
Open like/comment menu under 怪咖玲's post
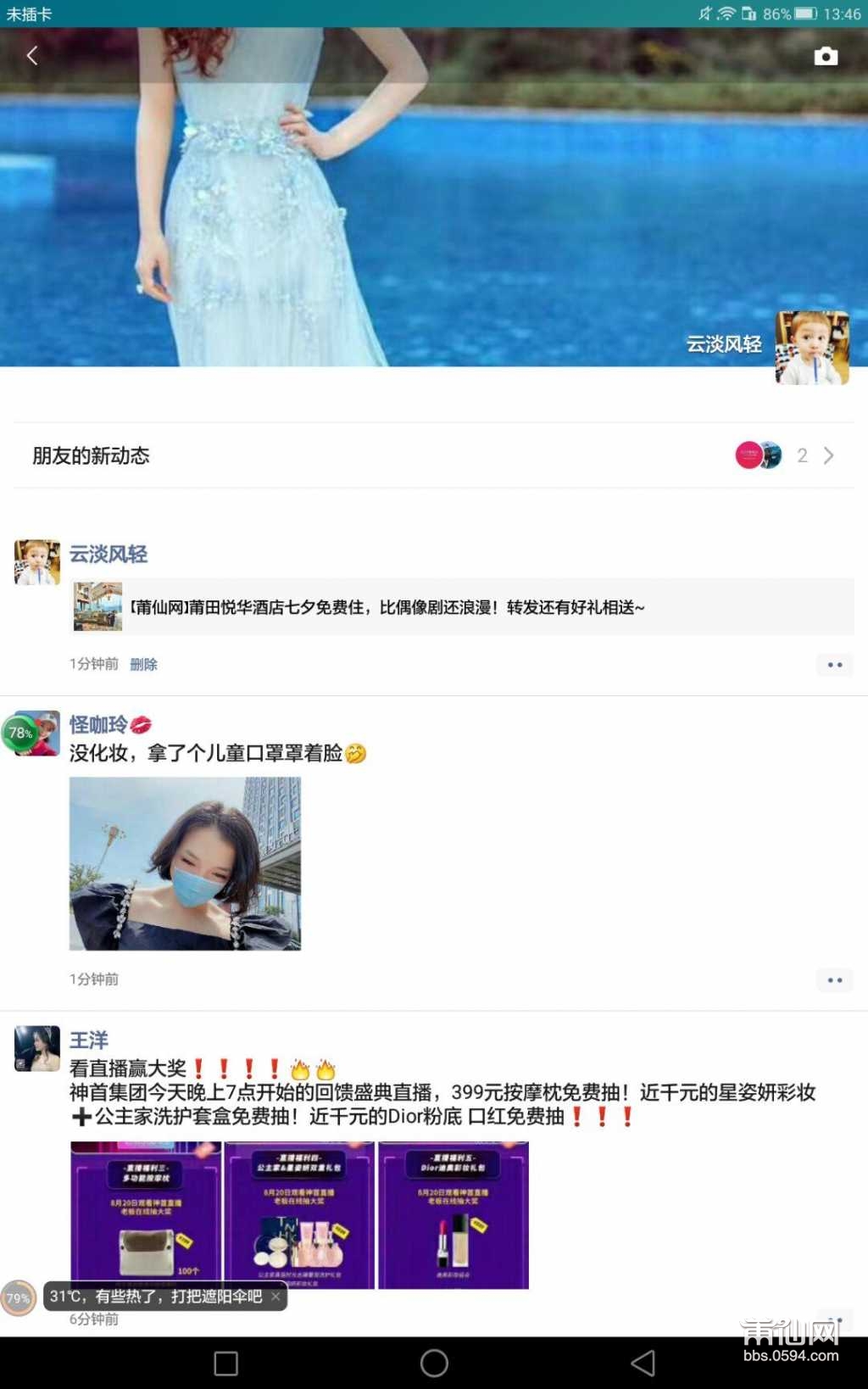834,980
